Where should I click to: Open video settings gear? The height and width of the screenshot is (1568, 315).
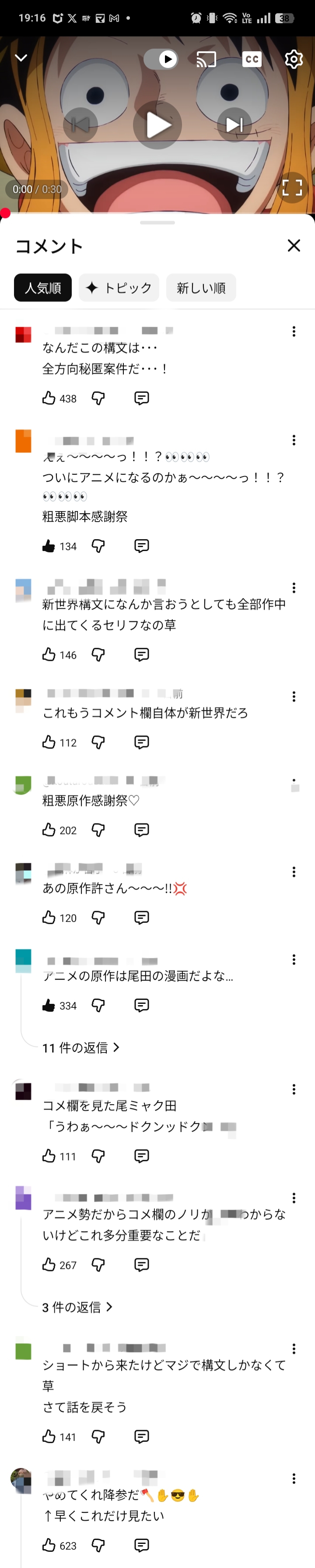[x=294, y=59]
